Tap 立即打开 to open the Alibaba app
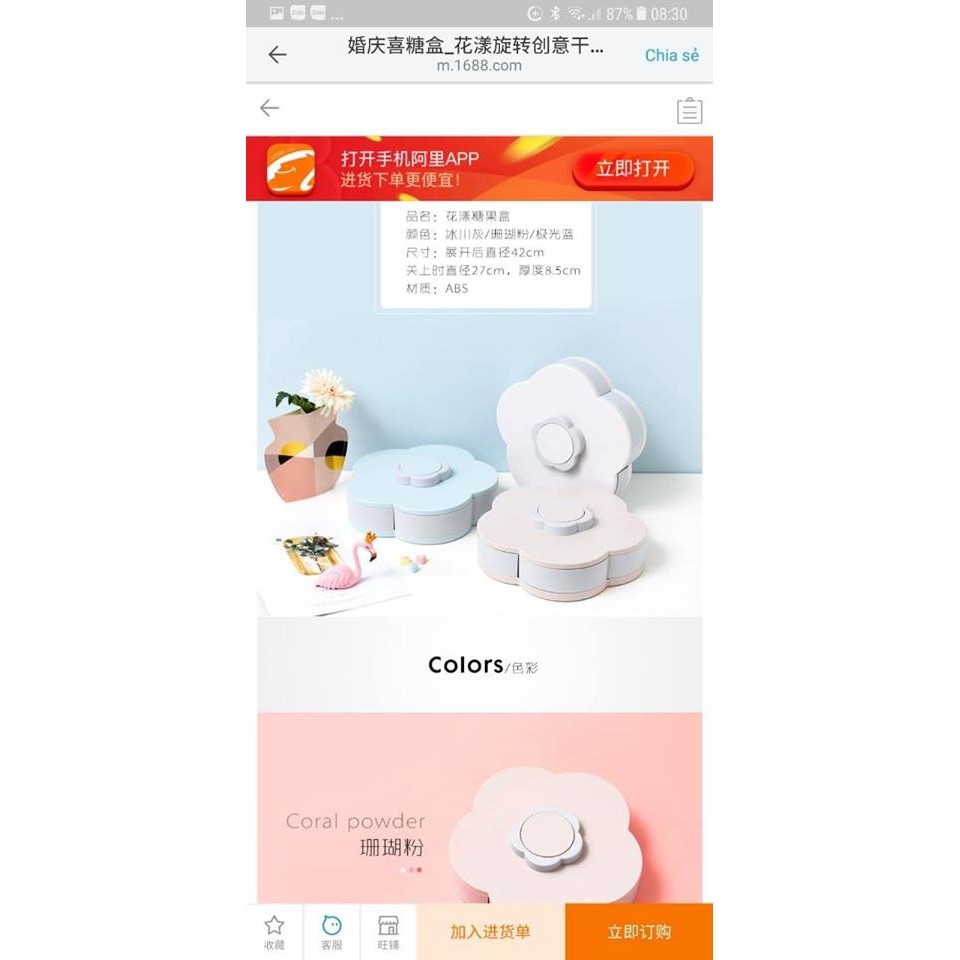Image resolution: width=960 pixels, height=960 pixels. [632, 169]
